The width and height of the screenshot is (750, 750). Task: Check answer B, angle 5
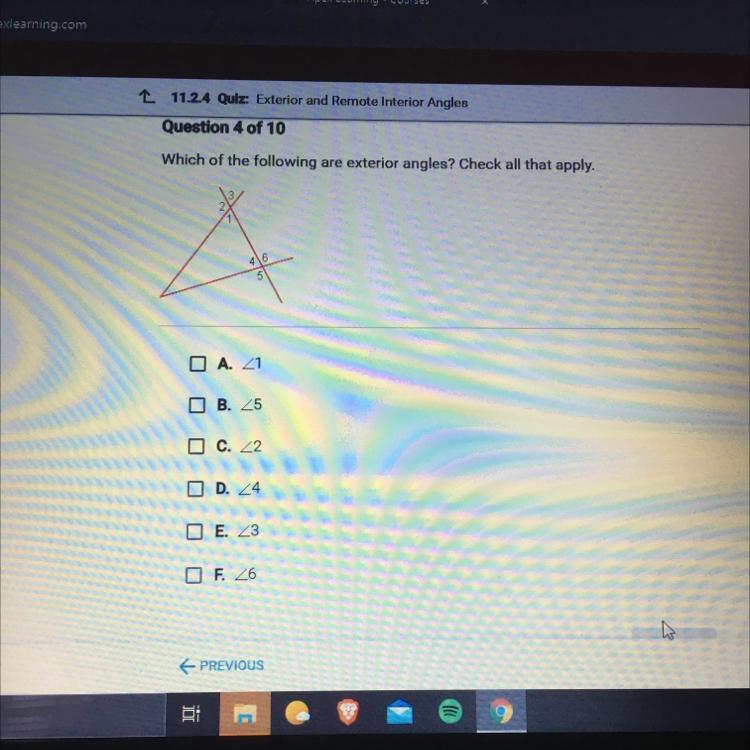tap(196, 406)
